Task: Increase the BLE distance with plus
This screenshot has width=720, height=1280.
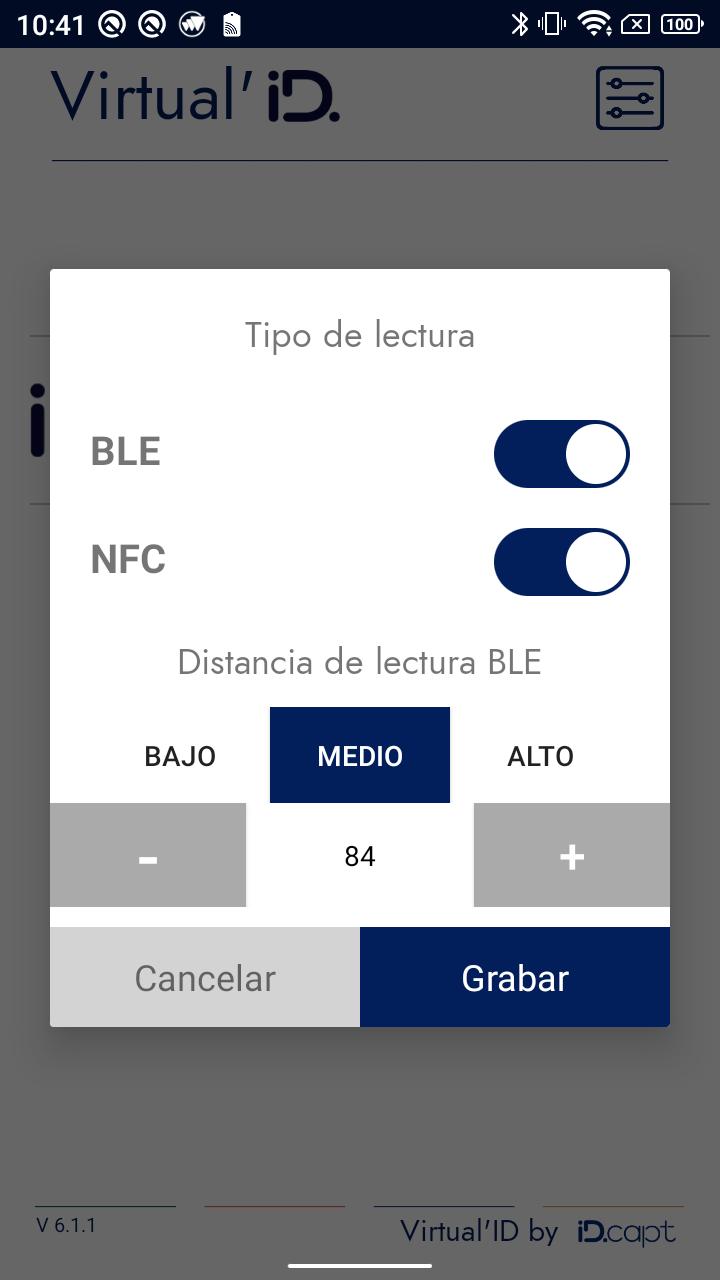Action: point(571,856)
